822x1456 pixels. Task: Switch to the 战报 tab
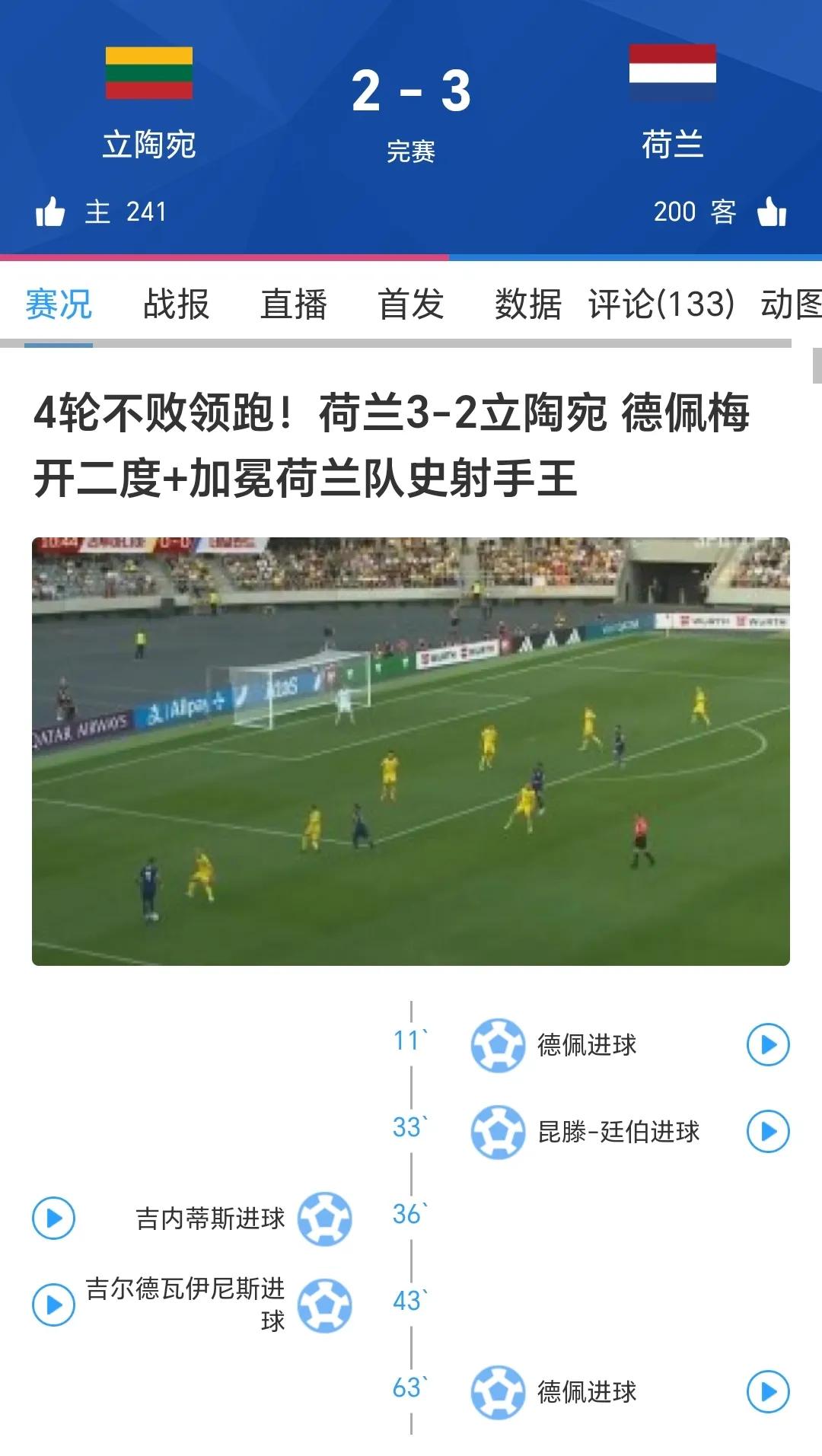click(x=176, y=304)
